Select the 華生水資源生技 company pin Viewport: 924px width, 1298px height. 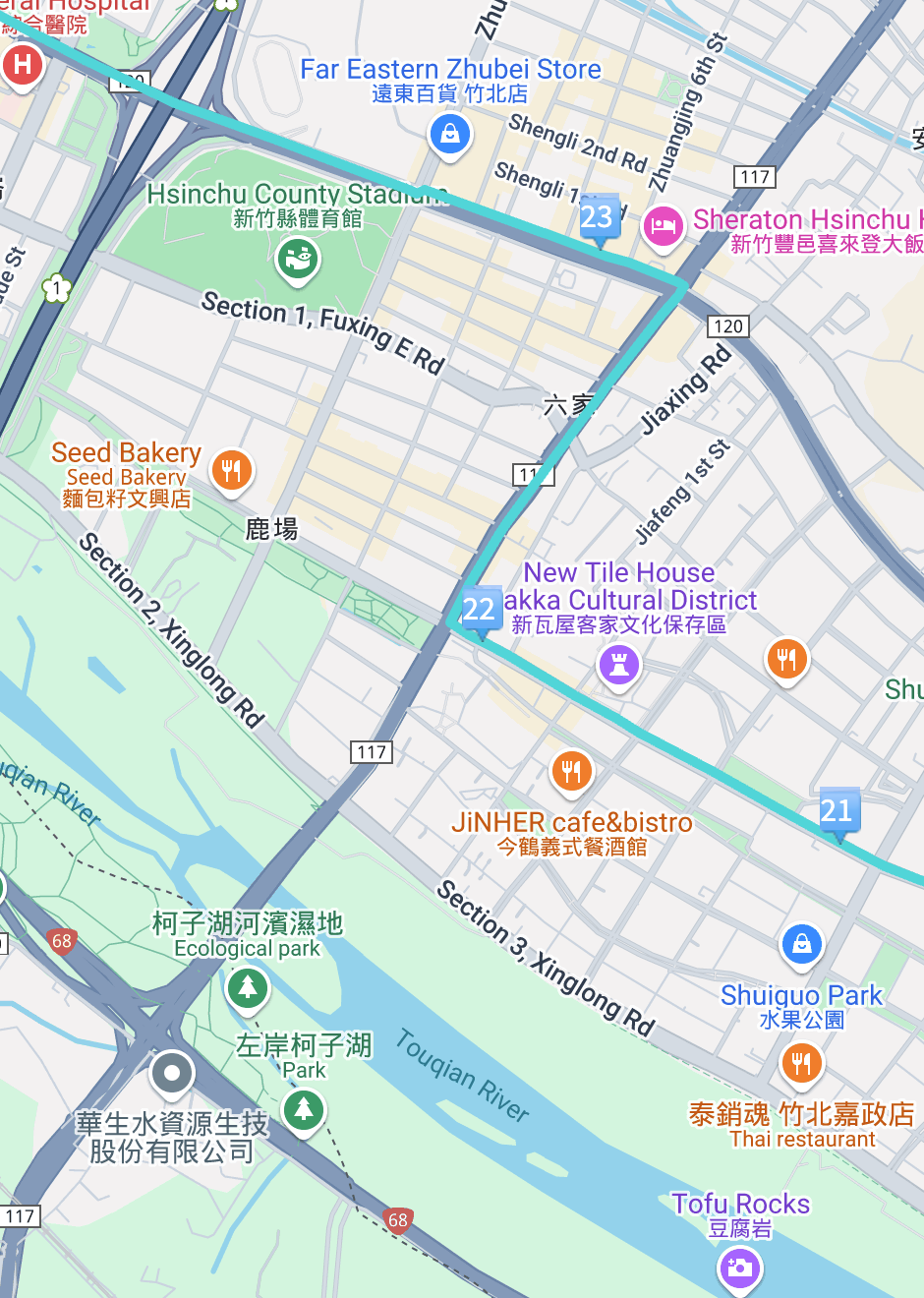coord(172,1073)
